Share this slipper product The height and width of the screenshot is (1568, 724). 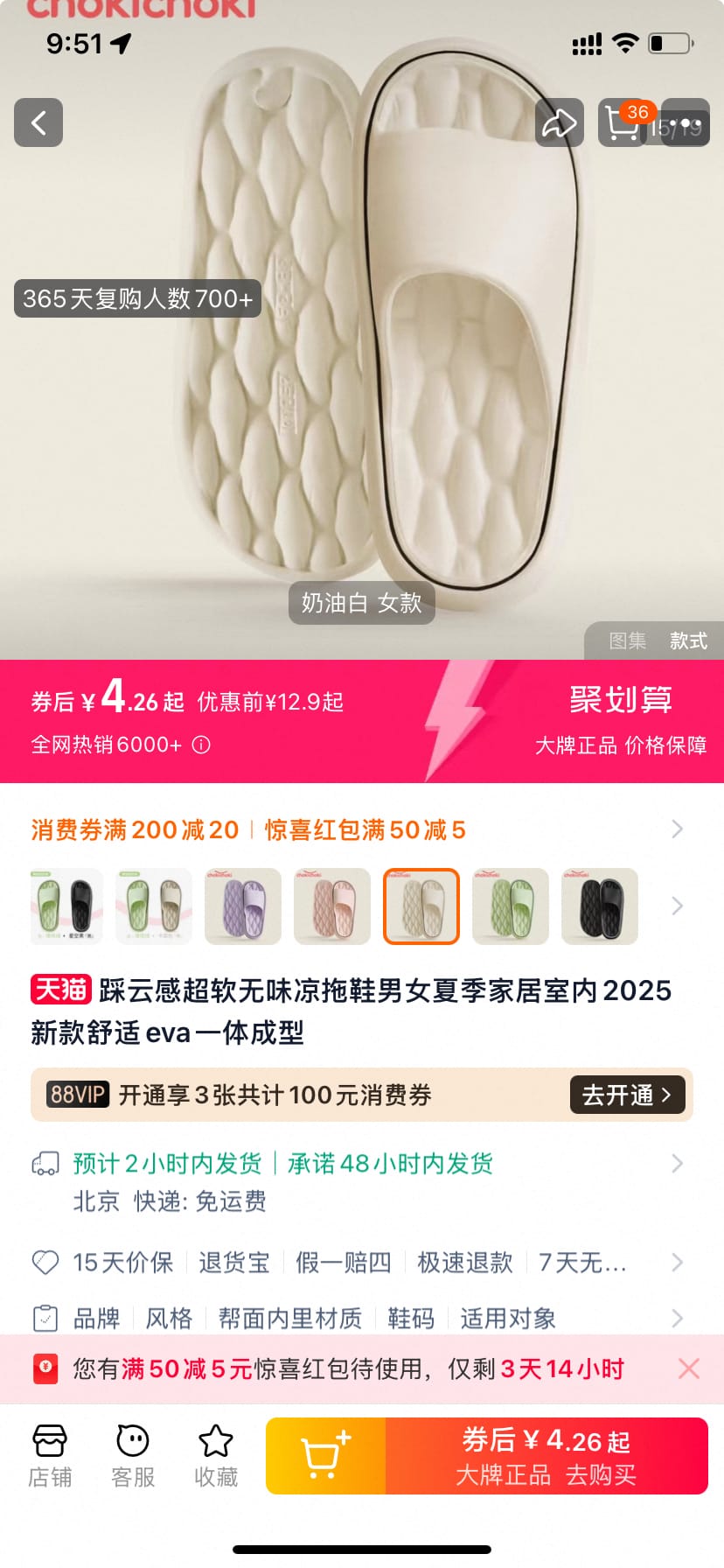pos(559,122)
